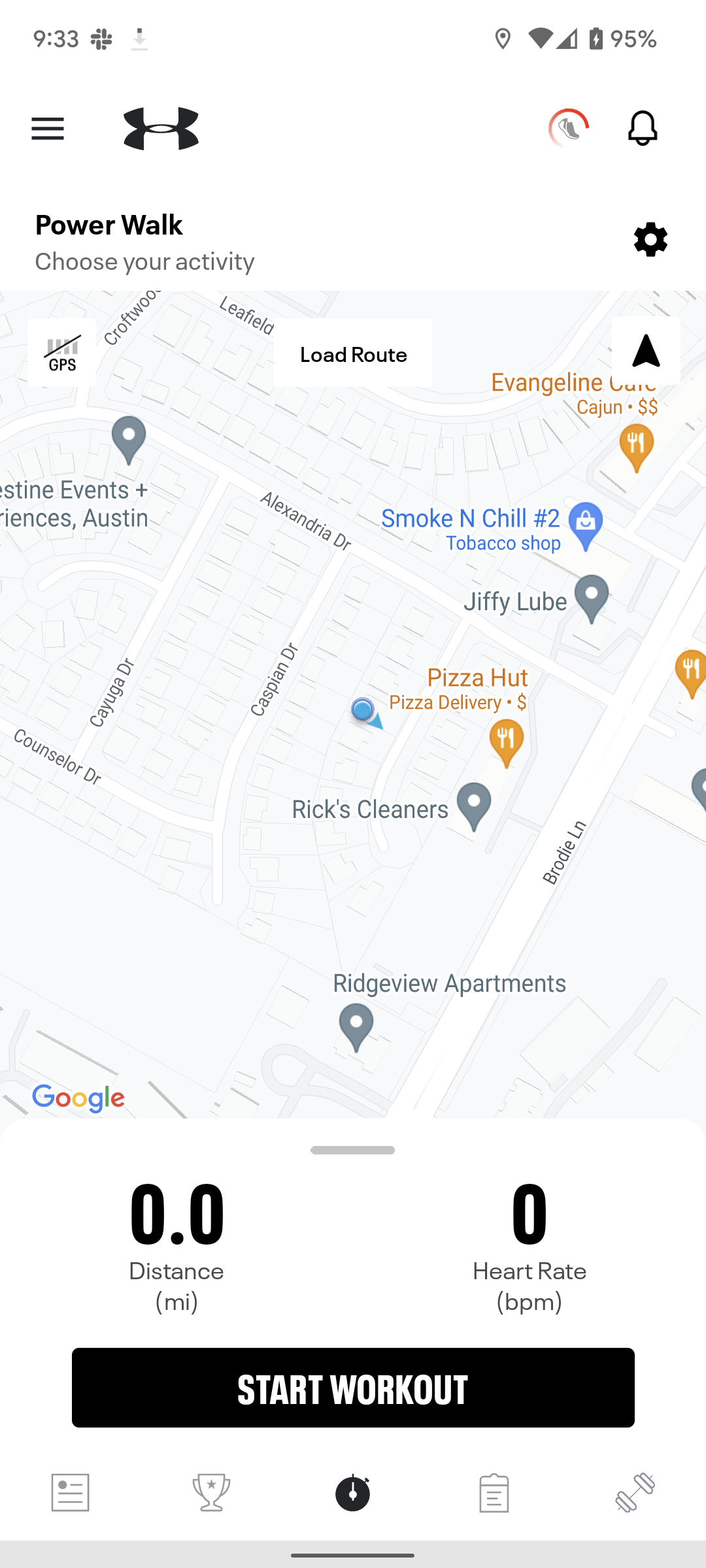Check GPS signal status button
Viewport: 706px width, 1568px height.
(x=62, y=352)
